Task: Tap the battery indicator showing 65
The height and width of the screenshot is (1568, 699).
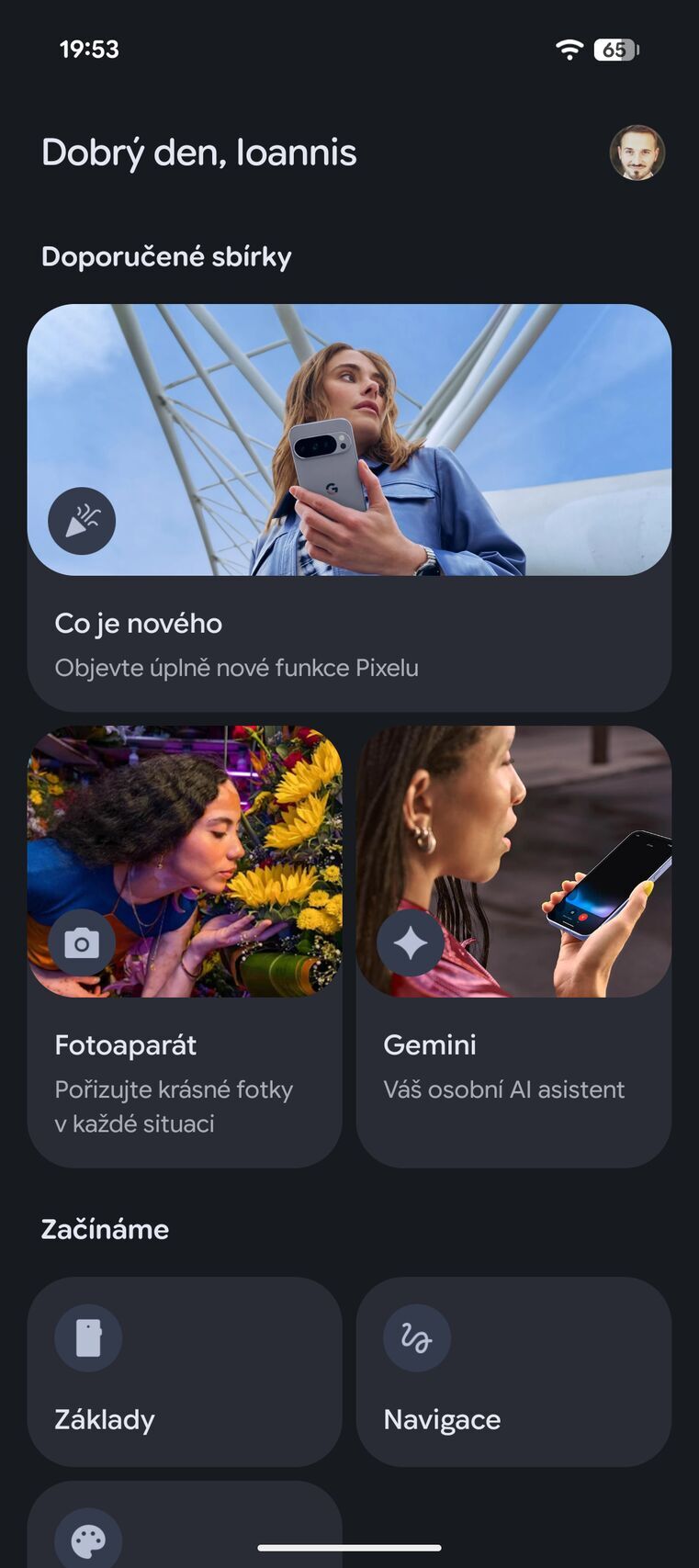Action: tap(617, 50)
